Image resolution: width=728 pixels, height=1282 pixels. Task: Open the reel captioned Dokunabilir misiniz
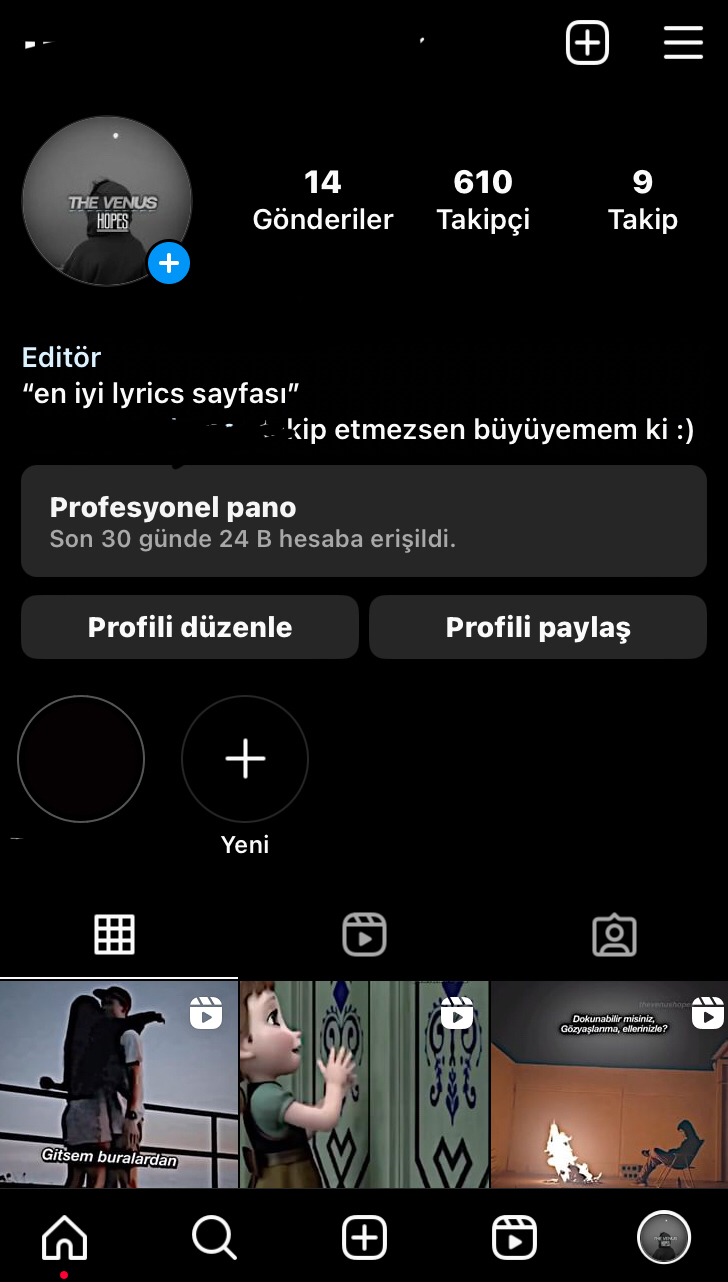click(x=610, y=1084)
